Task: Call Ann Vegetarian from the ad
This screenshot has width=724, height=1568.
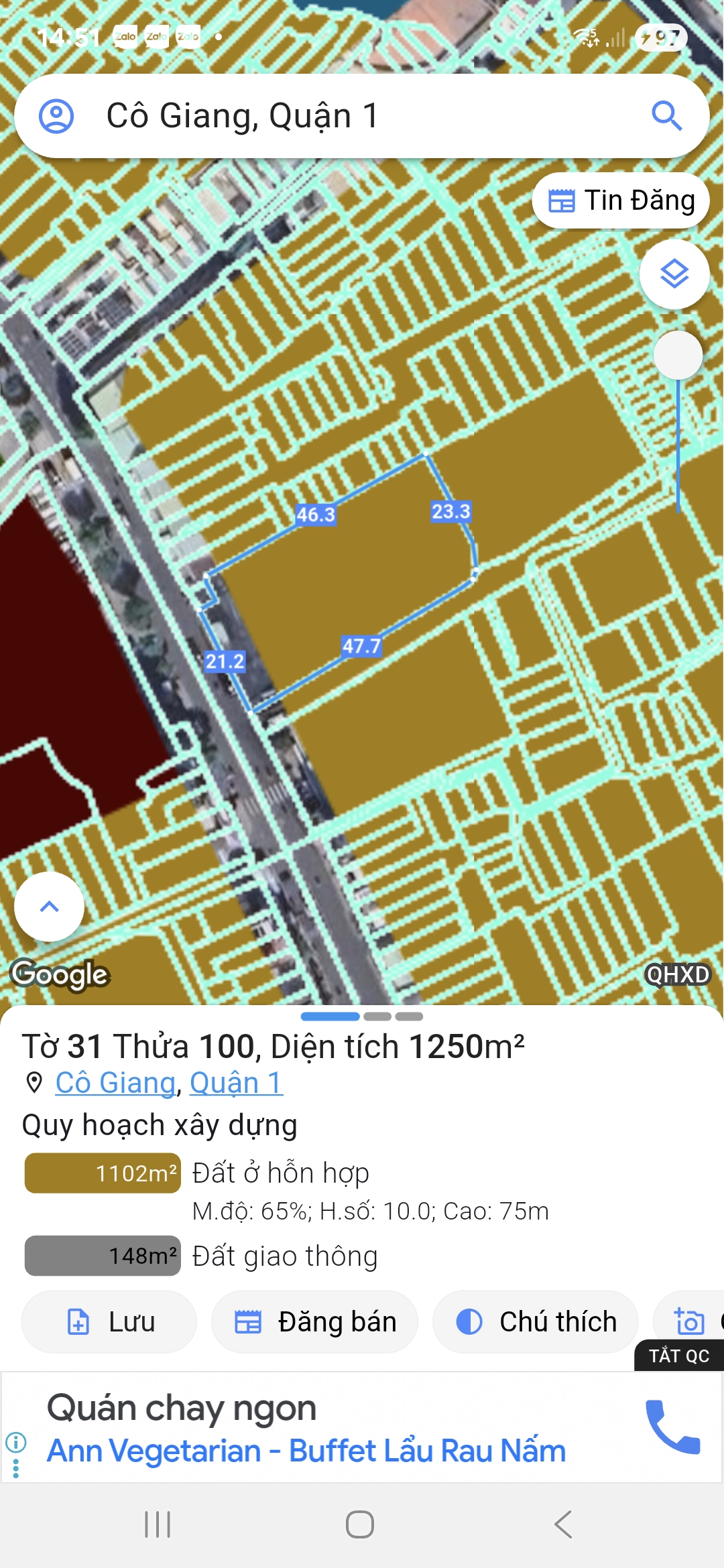Action: pos(673,1427)
